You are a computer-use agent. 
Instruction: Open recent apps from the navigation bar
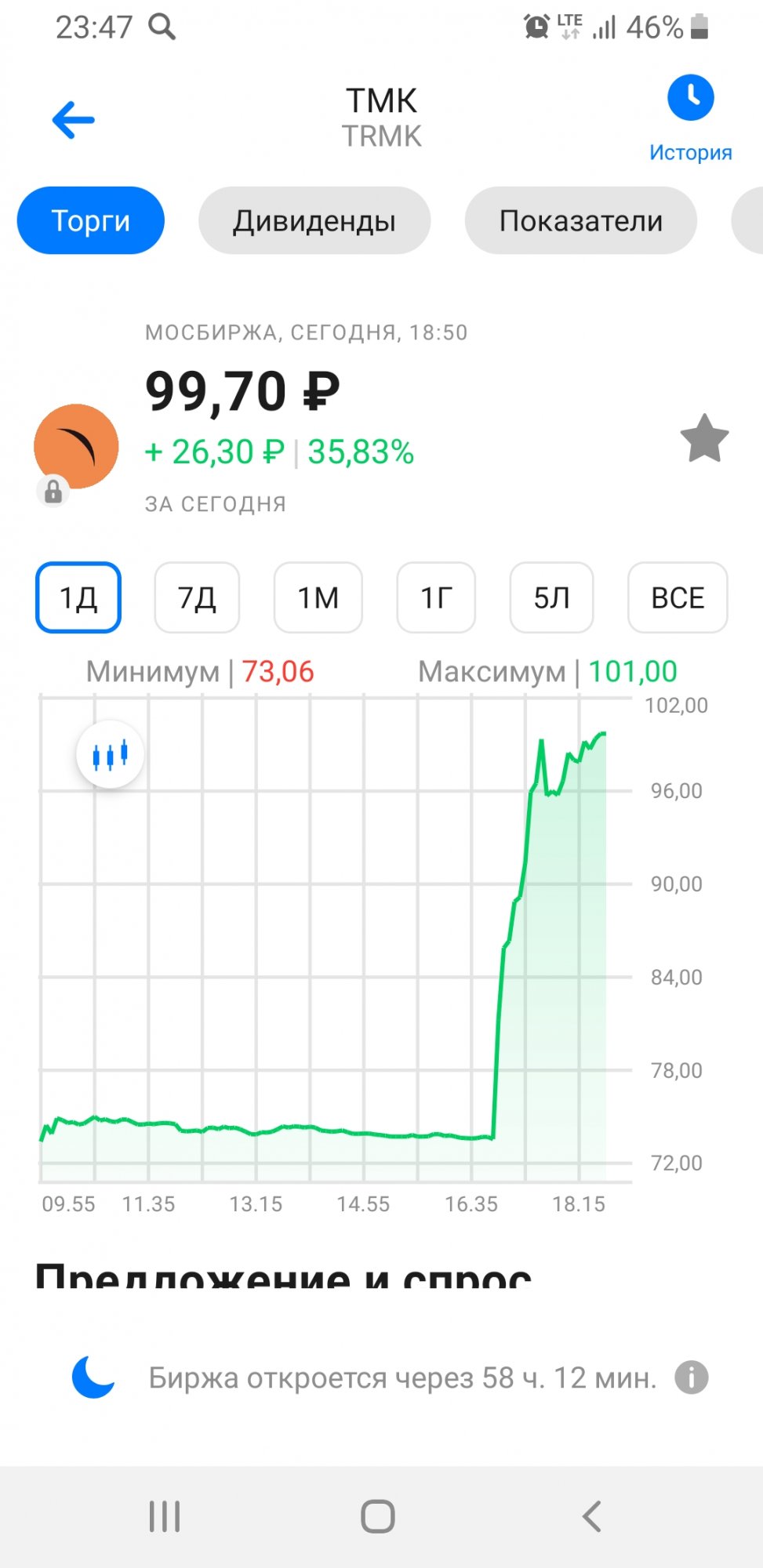(165, 1516)
